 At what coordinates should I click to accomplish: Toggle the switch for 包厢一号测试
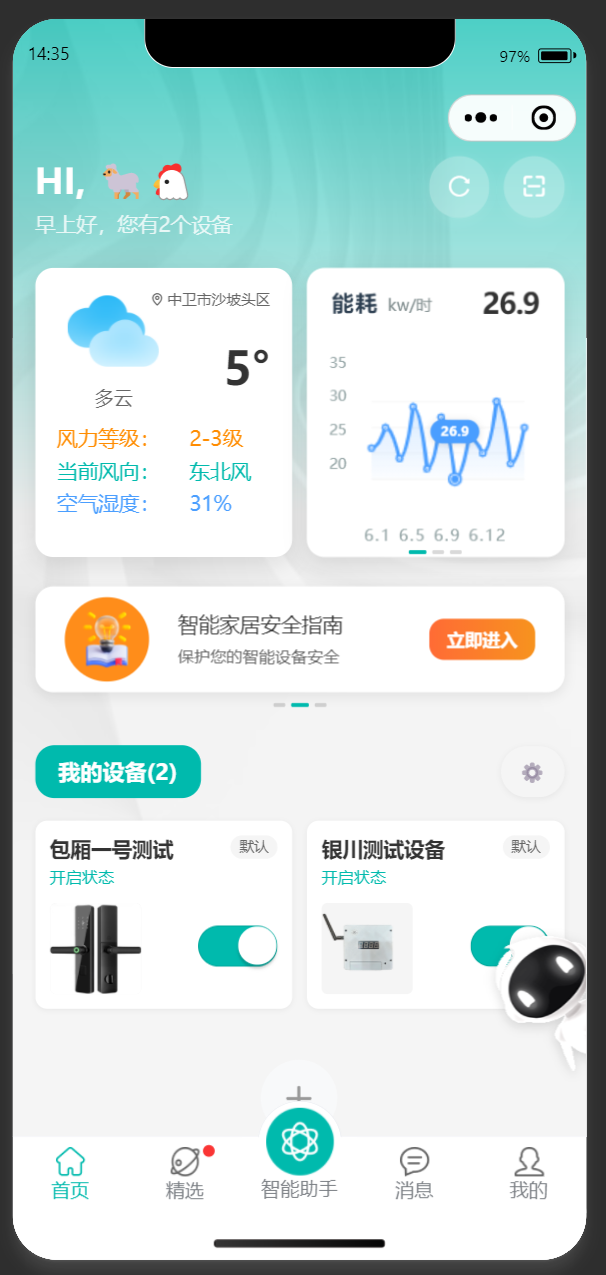coord(237,946)
